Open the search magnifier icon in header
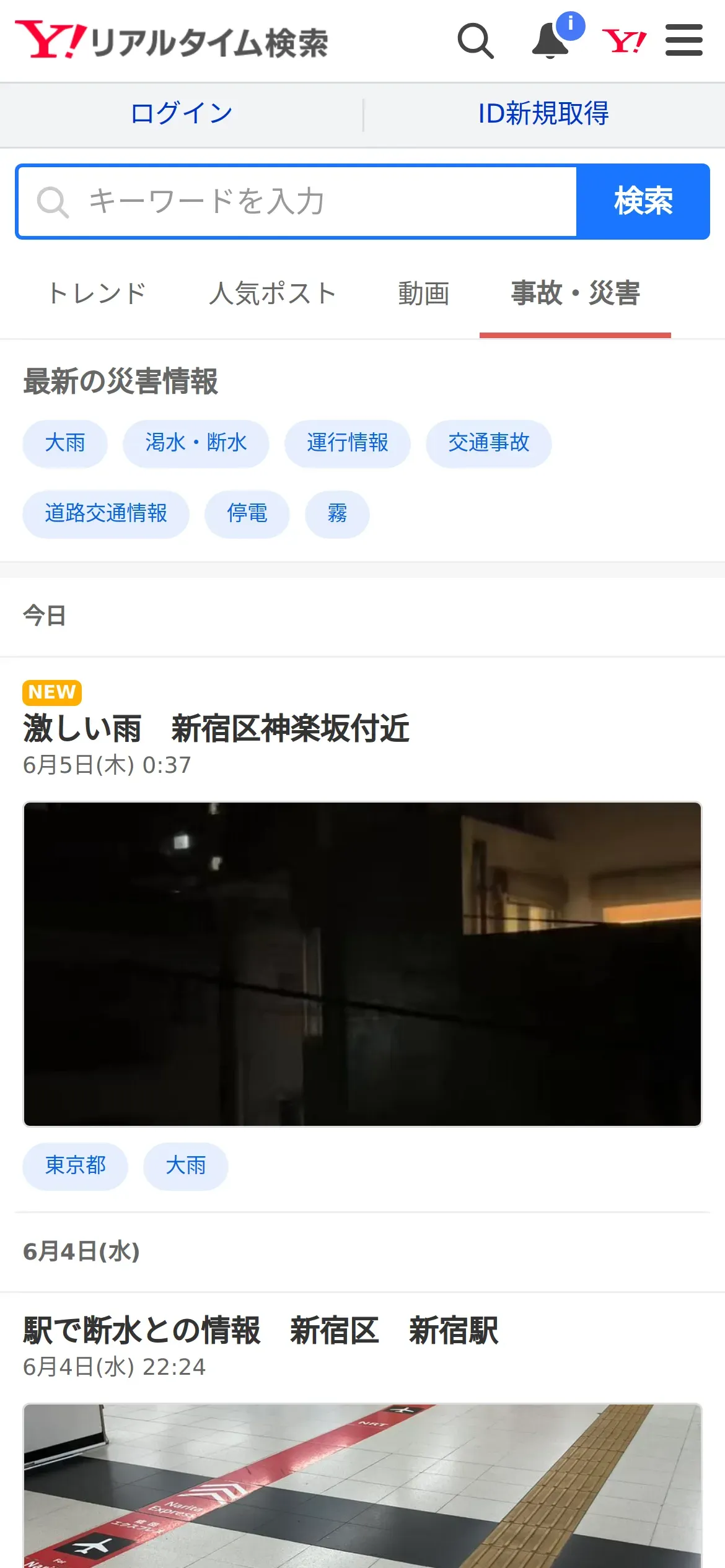The height and width of the screenshot is (1568, 725). [475, 41]
